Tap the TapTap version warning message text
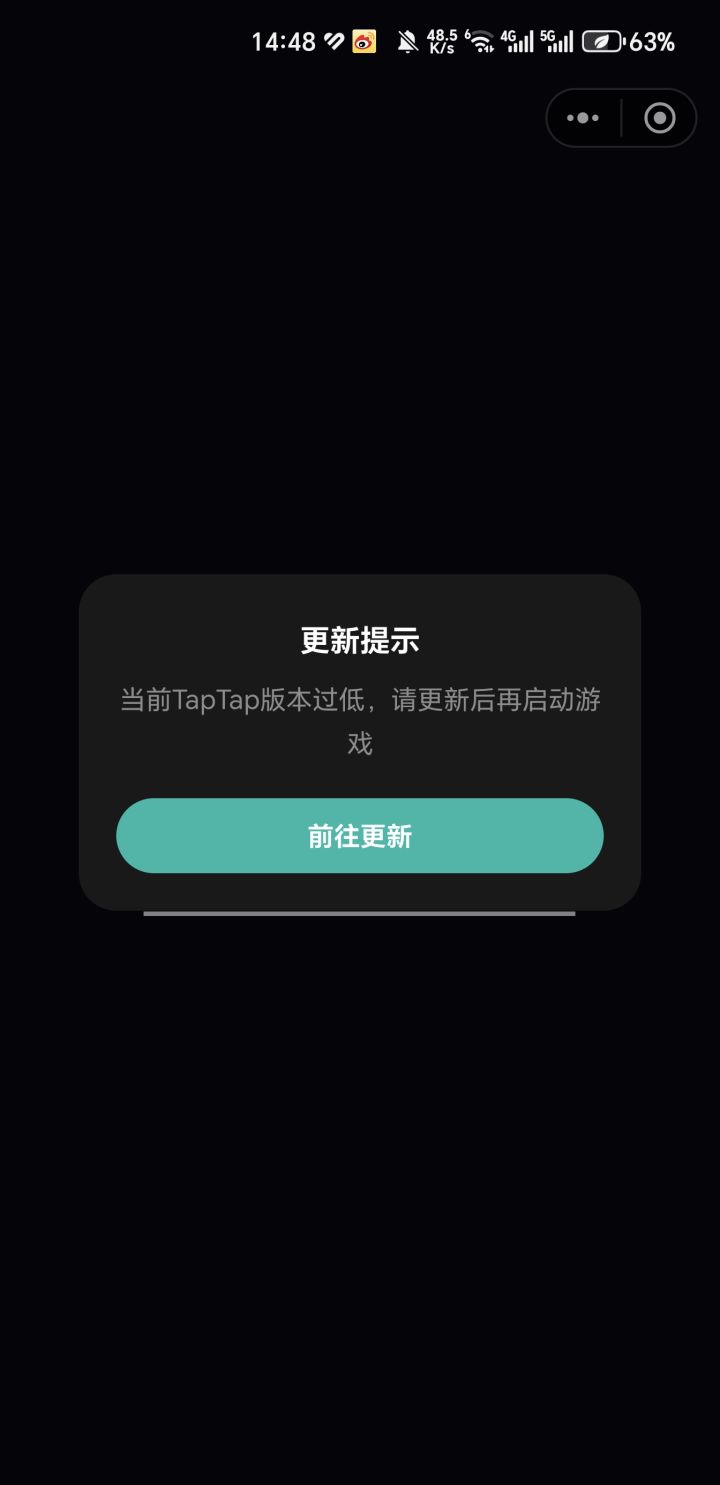This screenshot has height=1485, width=720. pos(360,720)
